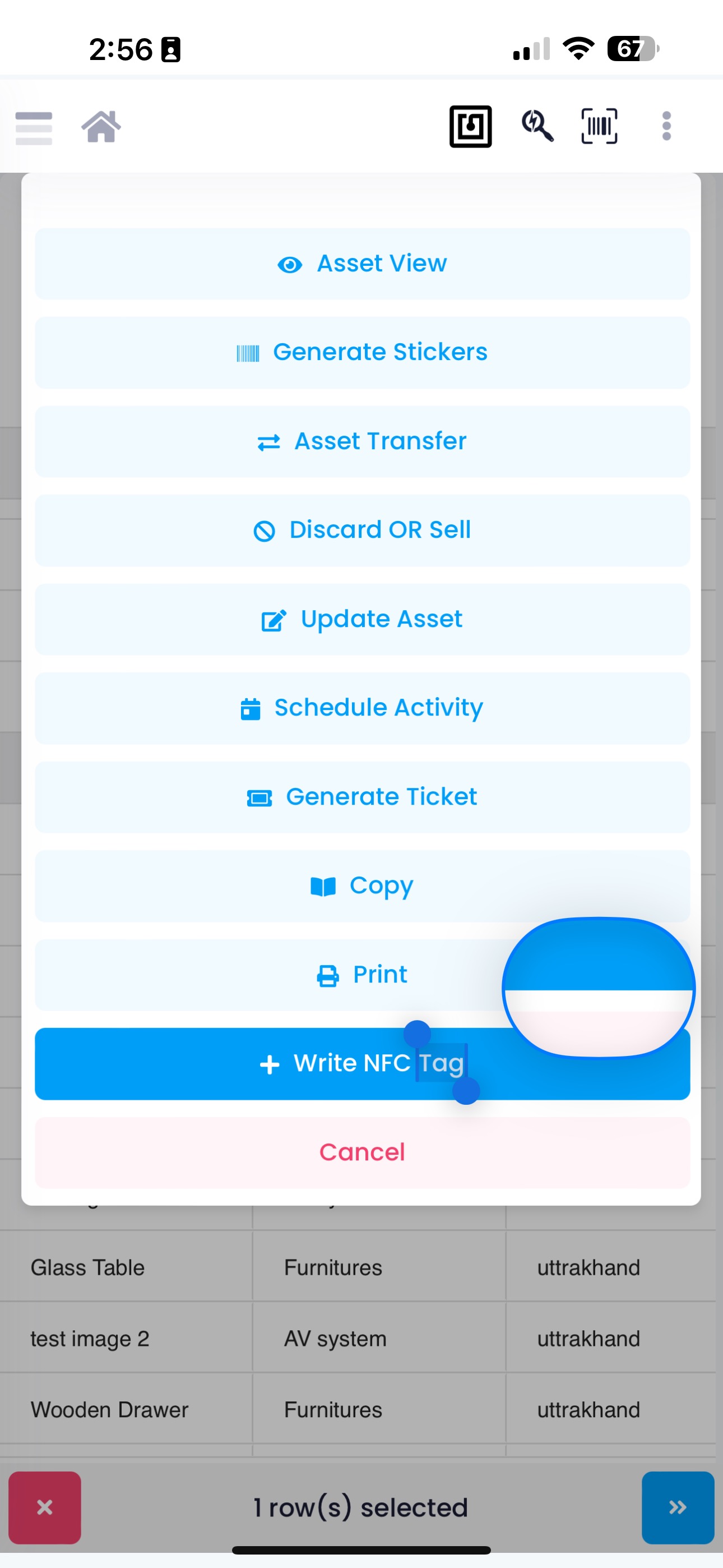The width and height of the screenshot is (723, 1568).
Task: Start an Asset Transfer
Action: click(x=362, y=441)
